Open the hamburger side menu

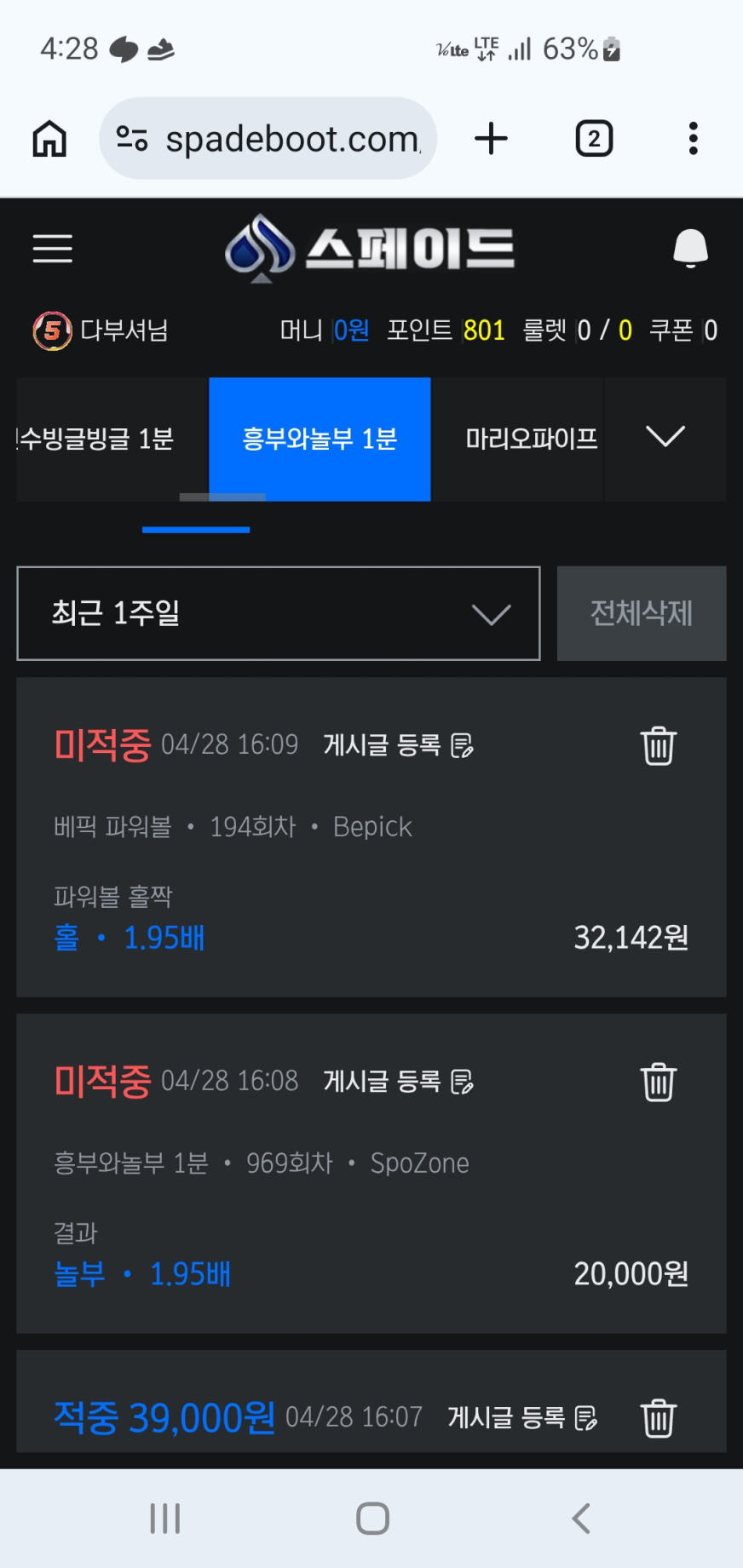click(x=53, y=249)
